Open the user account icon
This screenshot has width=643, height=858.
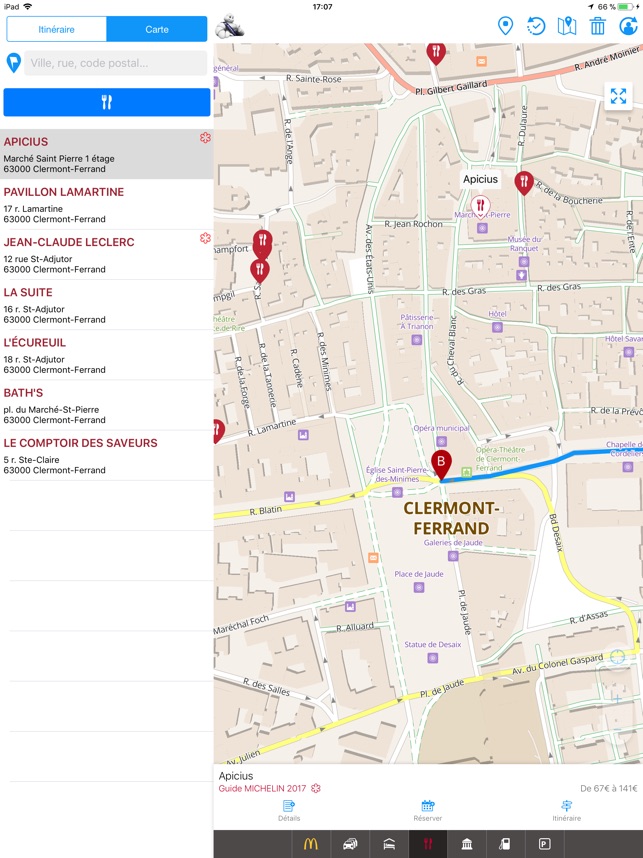(x=628, y=26)
